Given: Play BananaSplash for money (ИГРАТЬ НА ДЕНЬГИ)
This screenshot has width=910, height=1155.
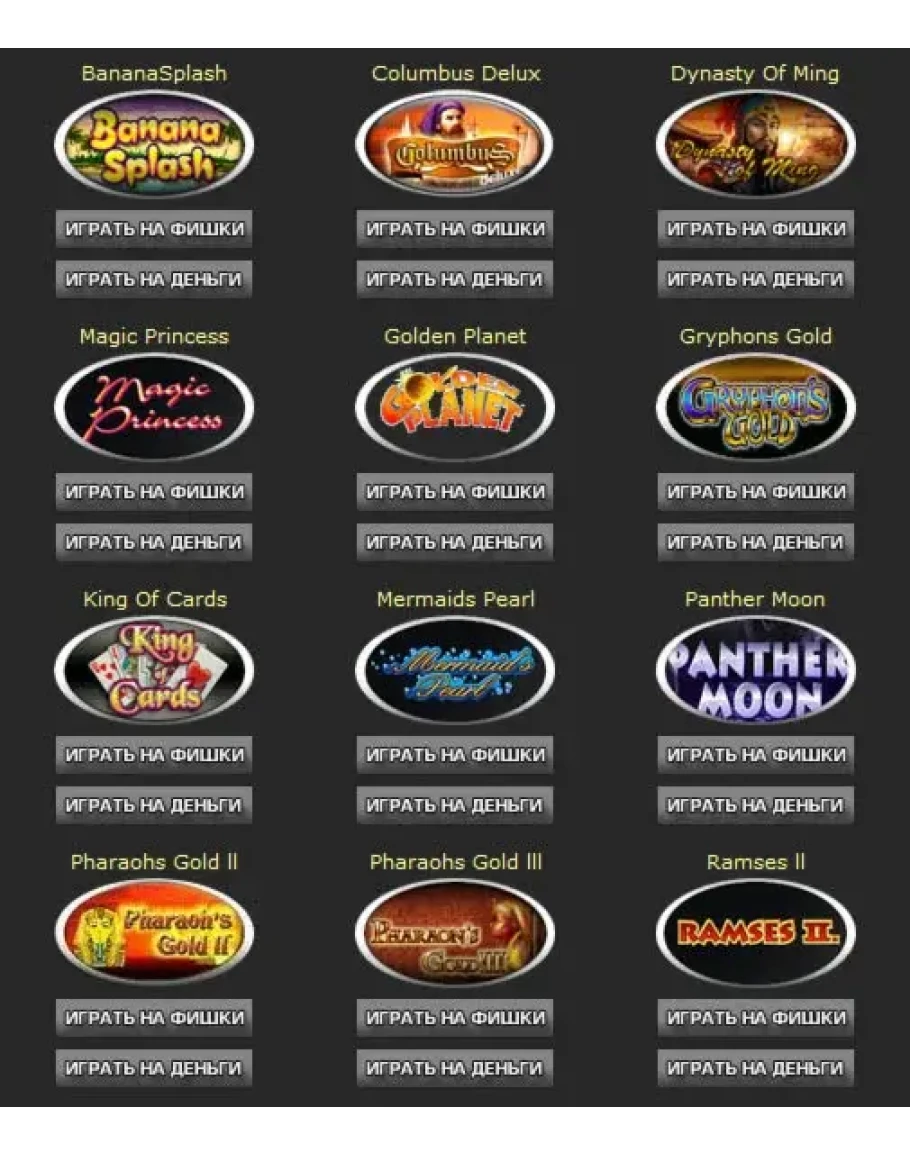Looking at the screenshot, I should click(154, 279).
